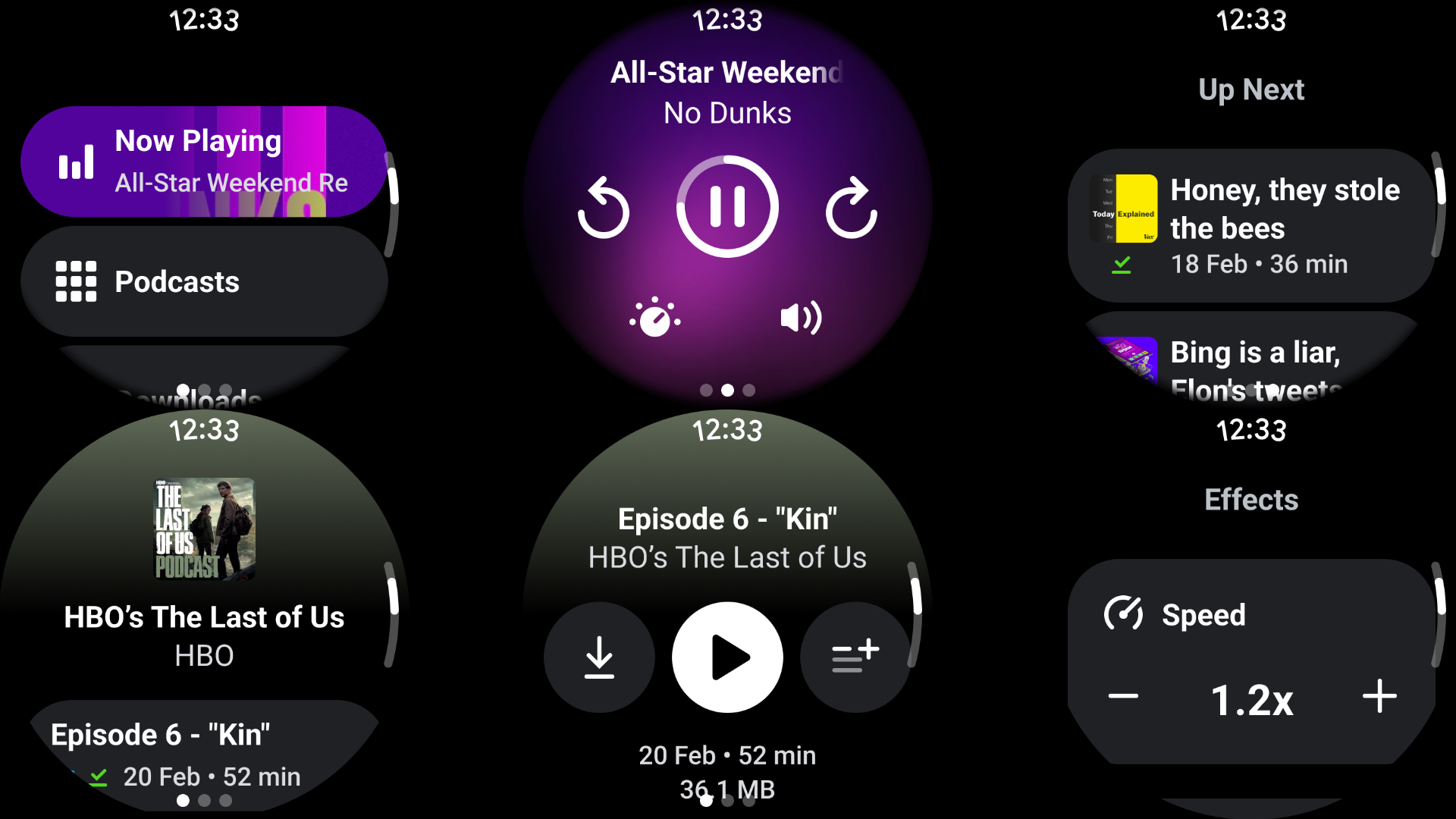Decrease playback speed with minus button
Viewport: 1456px width, 819px height.
[1123, 696]
